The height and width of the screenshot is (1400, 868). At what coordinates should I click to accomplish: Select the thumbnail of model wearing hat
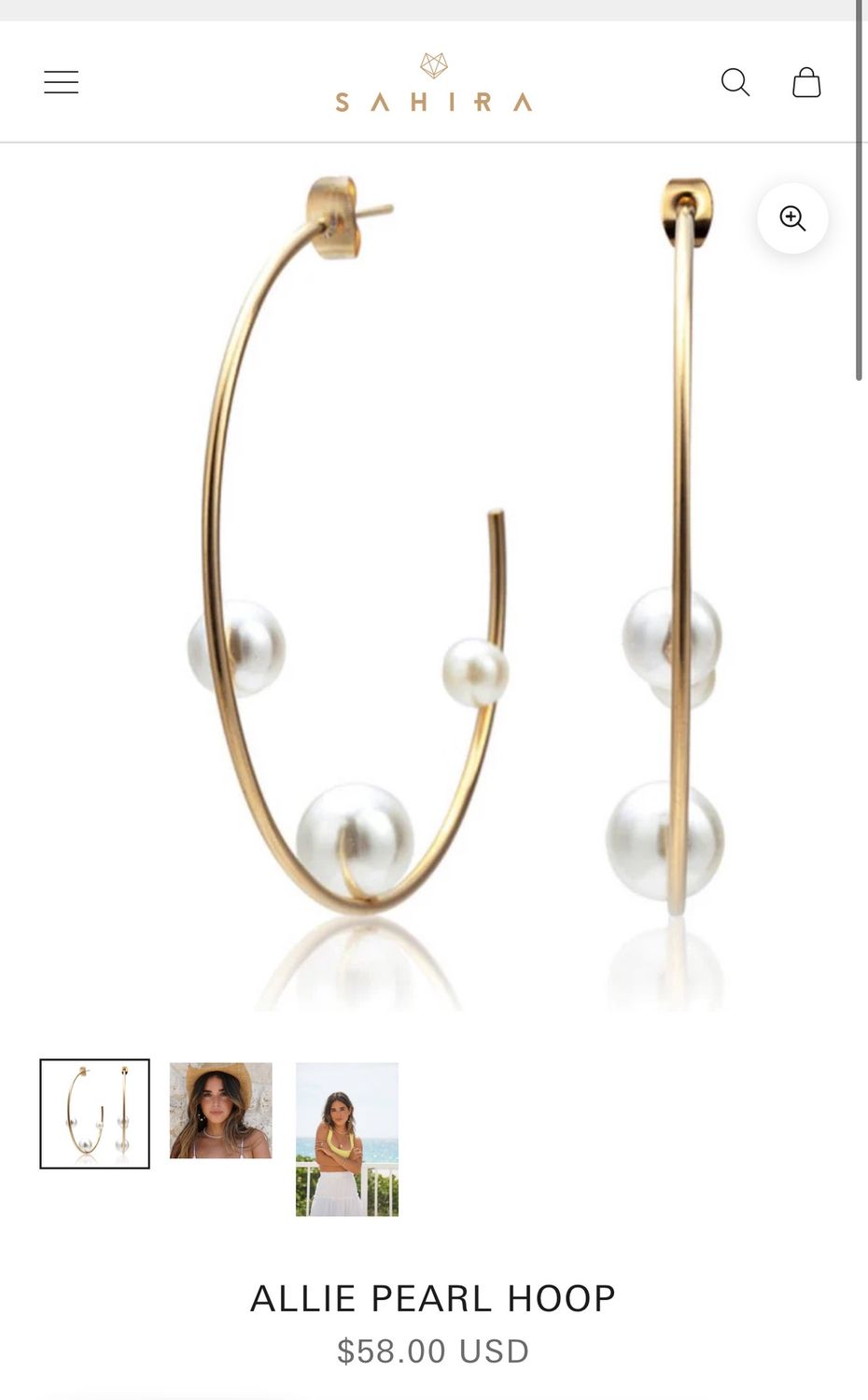pyautogui.click(x=220, y=1113)
